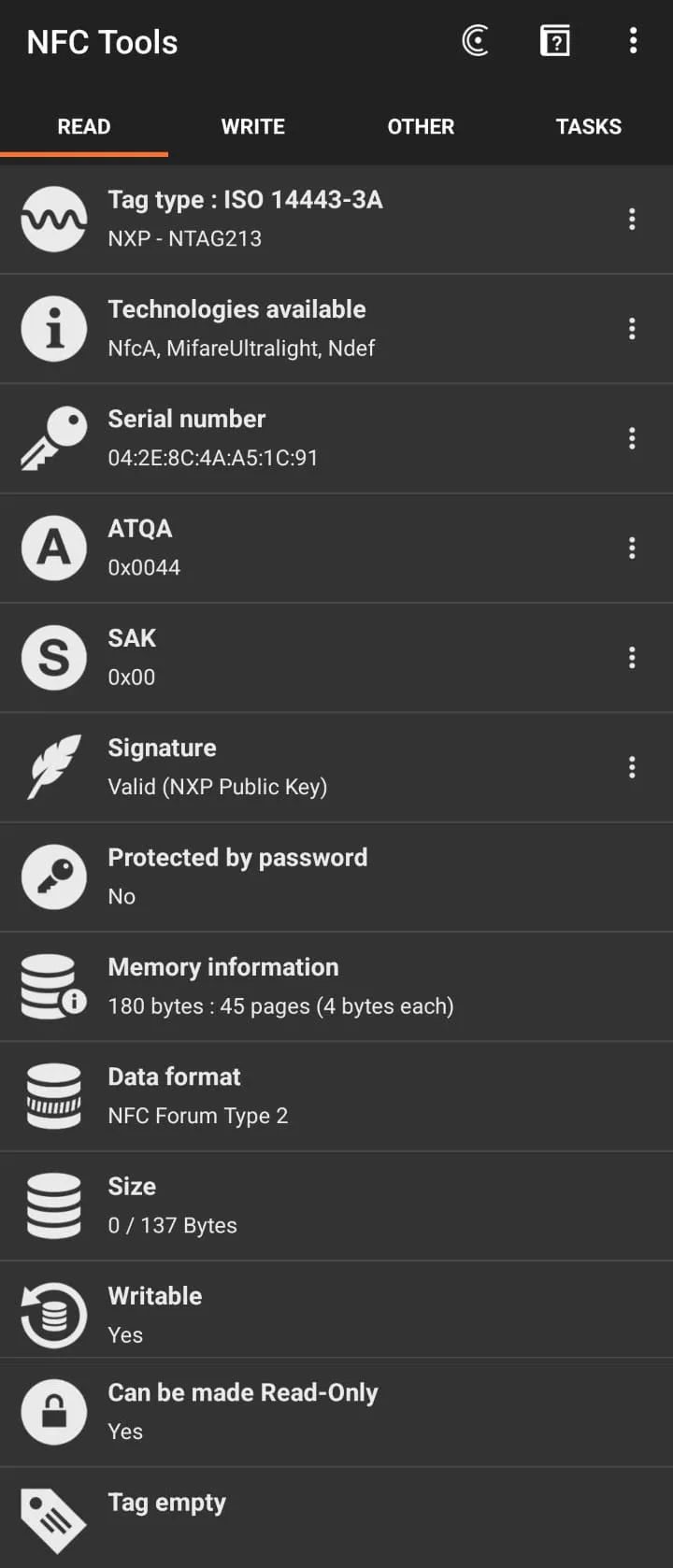
Task: Open options for Signature row
Action: pos(632,768)
